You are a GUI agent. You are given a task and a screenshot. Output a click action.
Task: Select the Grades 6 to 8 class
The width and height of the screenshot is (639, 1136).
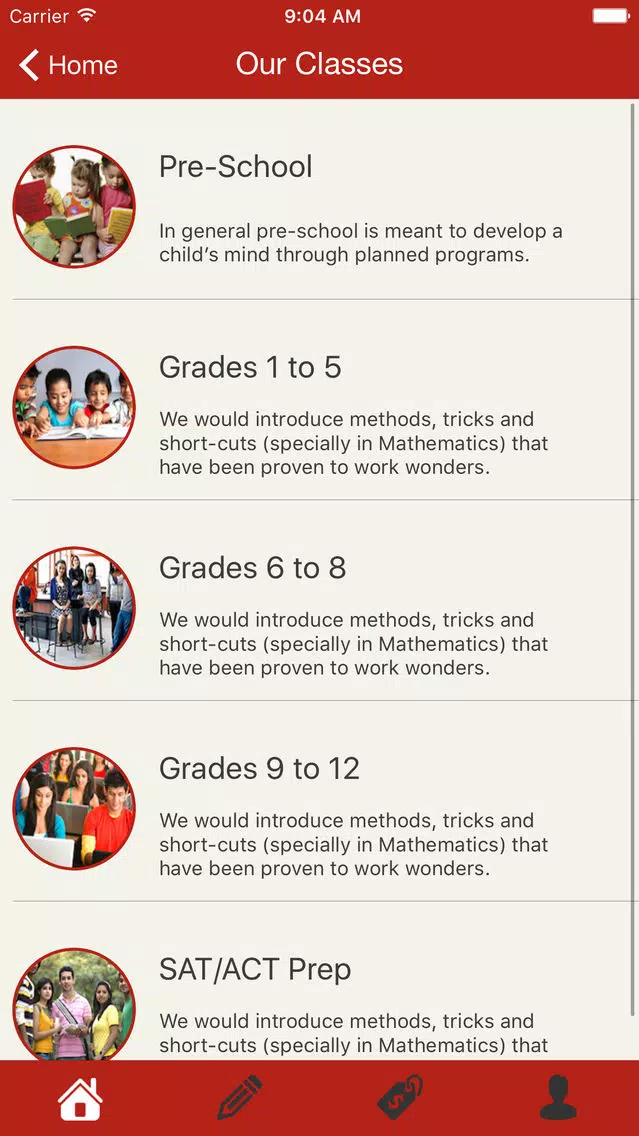[x=320, y=601]
